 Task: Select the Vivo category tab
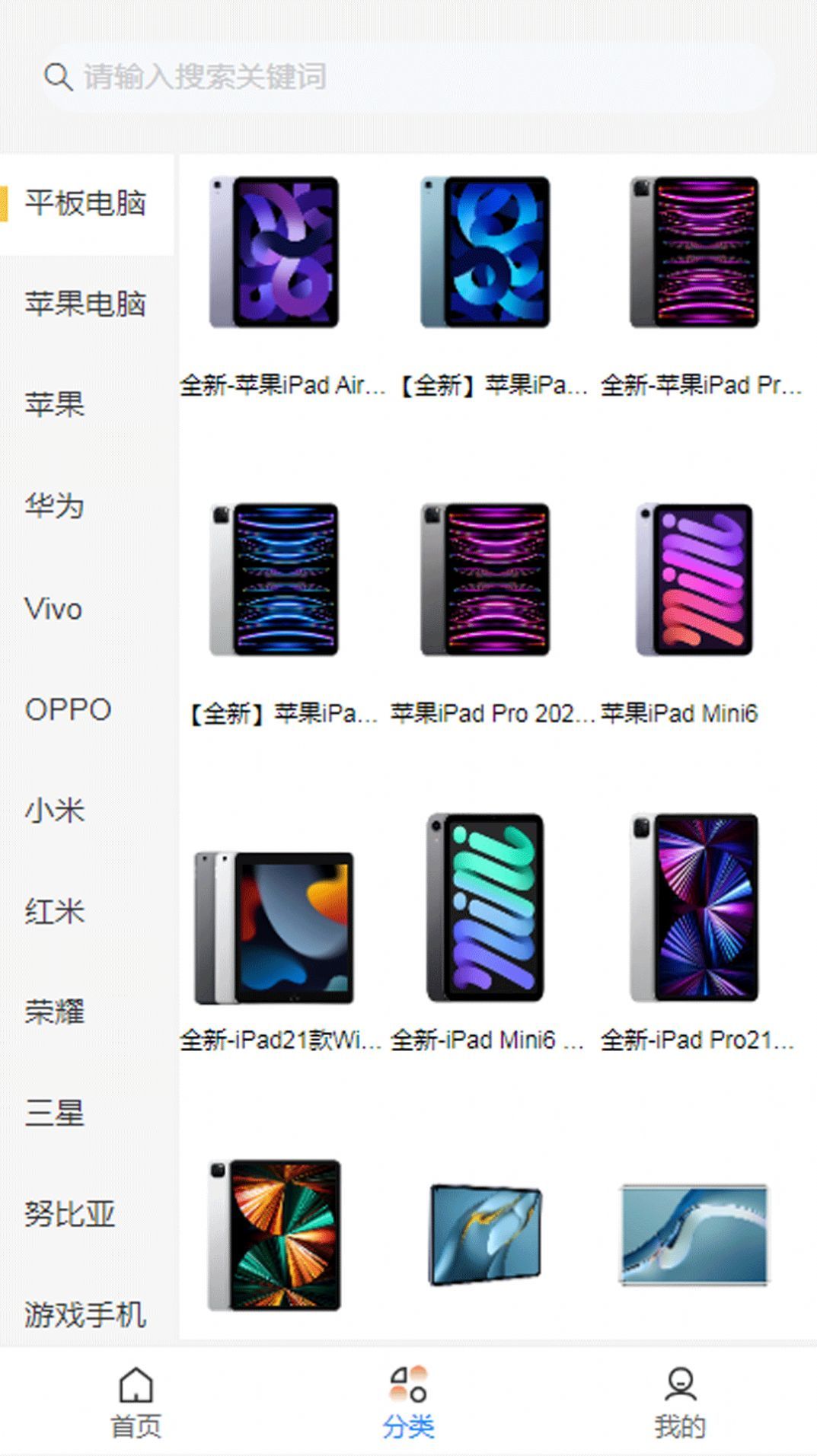[x=52, y=609]
